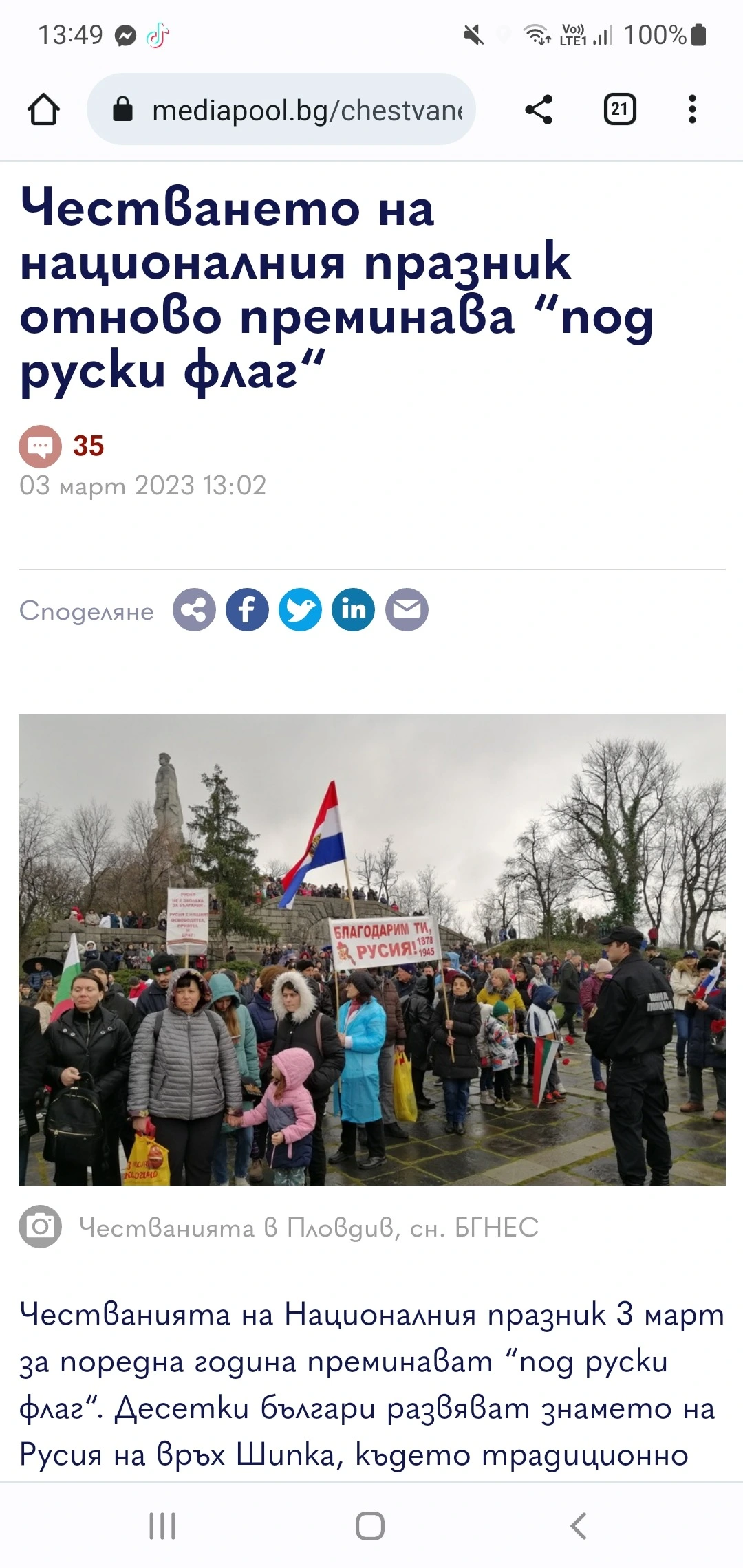
Task: Open the browser home page
Action: pyautogui.click(x=43, y=109)
